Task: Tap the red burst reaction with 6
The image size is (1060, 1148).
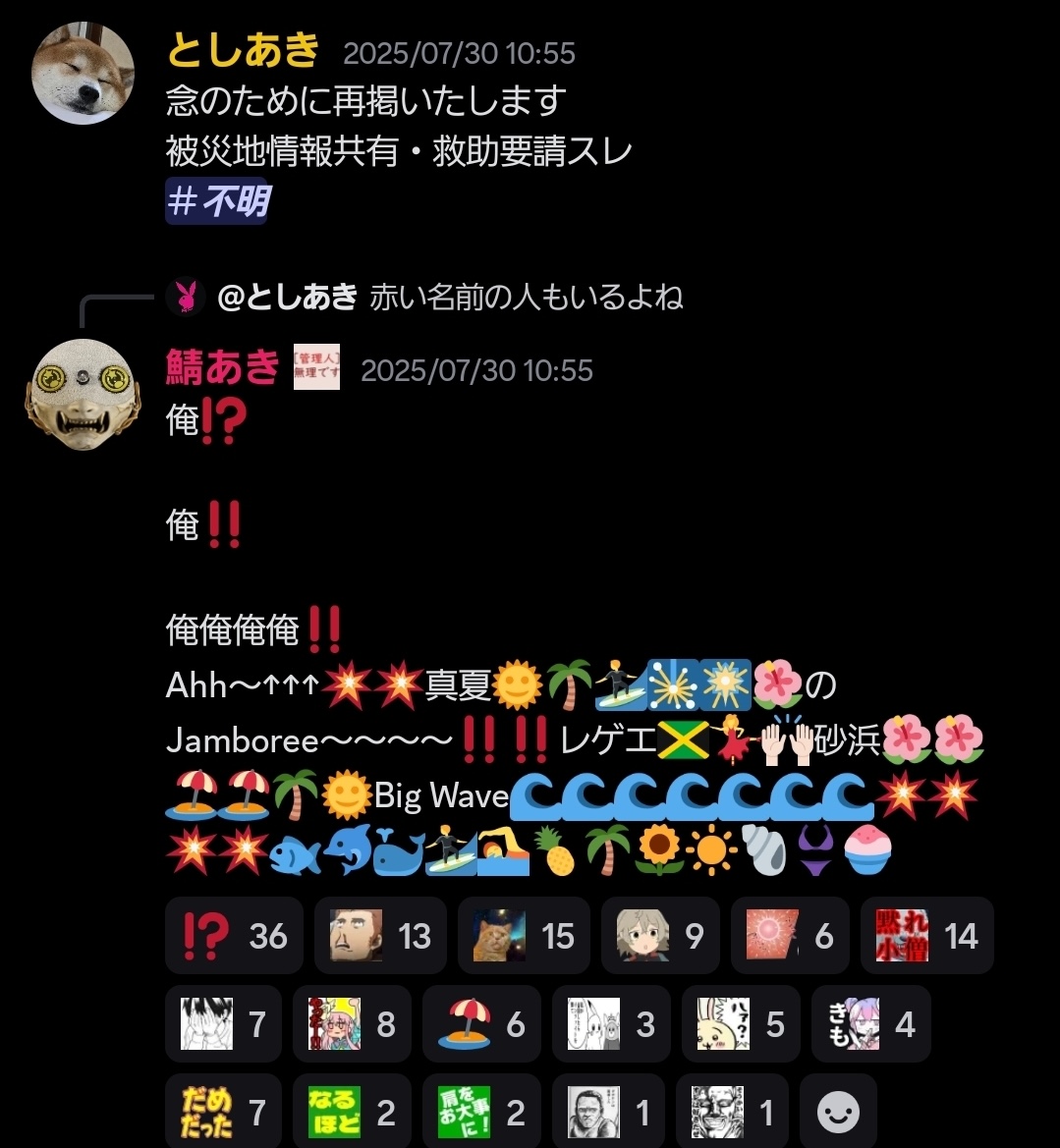Action: 790,936
